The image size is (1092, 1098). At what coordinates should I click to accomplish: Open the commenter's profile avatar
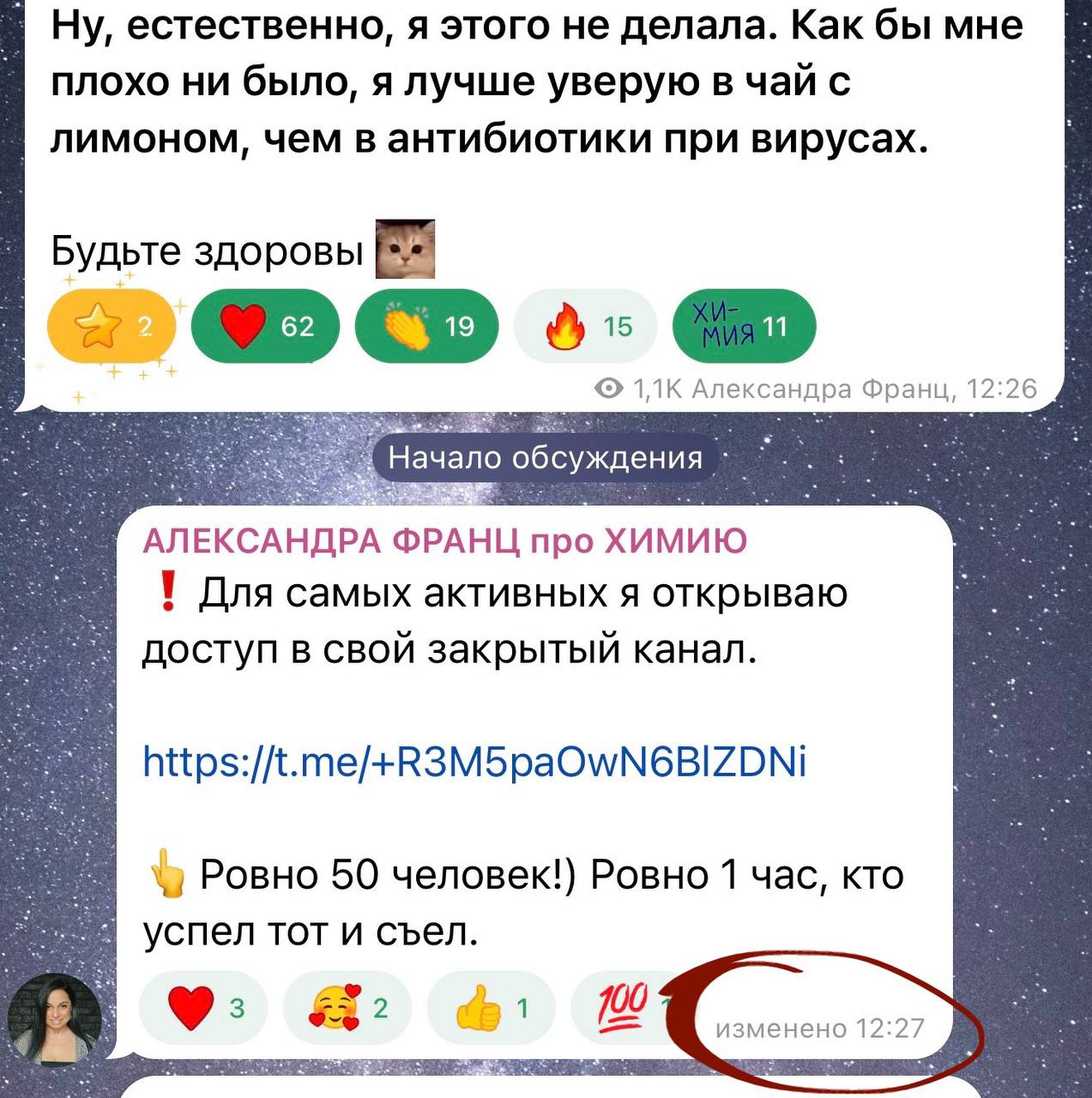[x=55, y=1020]
